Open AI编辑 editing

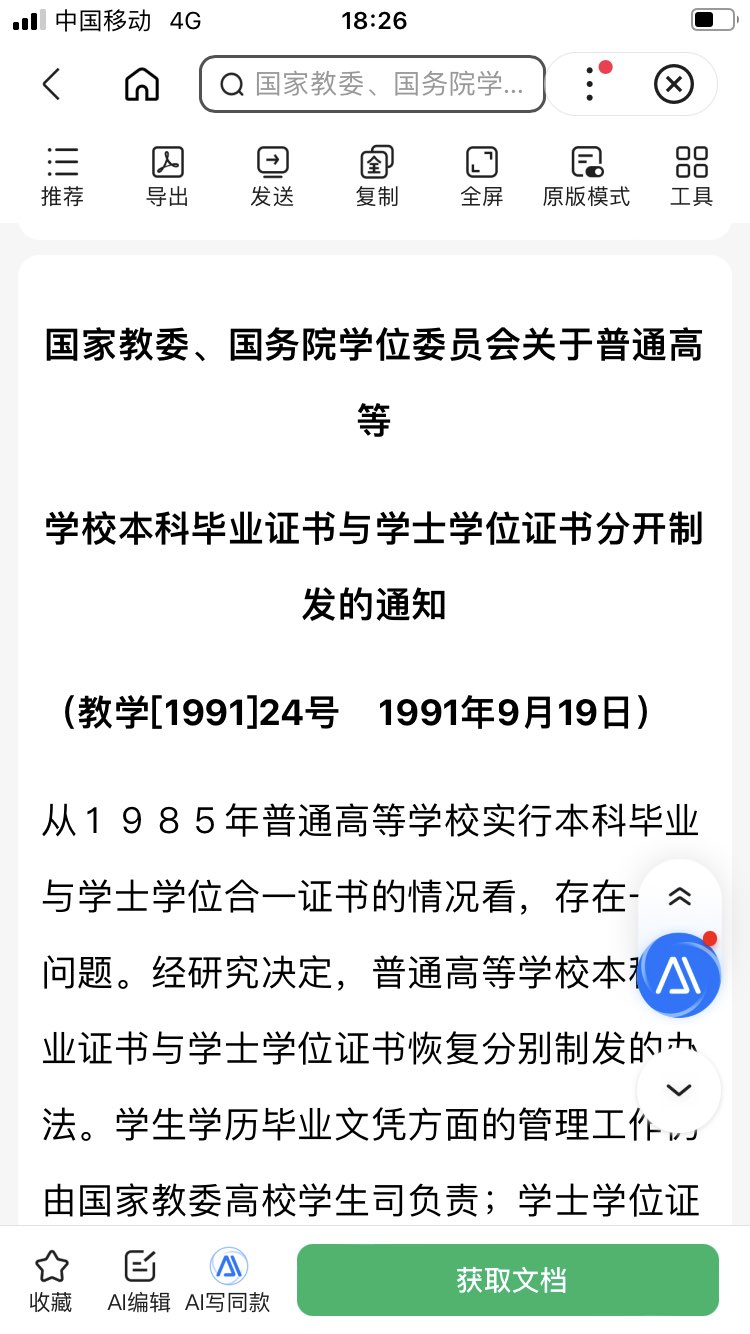coord(140,1280)
